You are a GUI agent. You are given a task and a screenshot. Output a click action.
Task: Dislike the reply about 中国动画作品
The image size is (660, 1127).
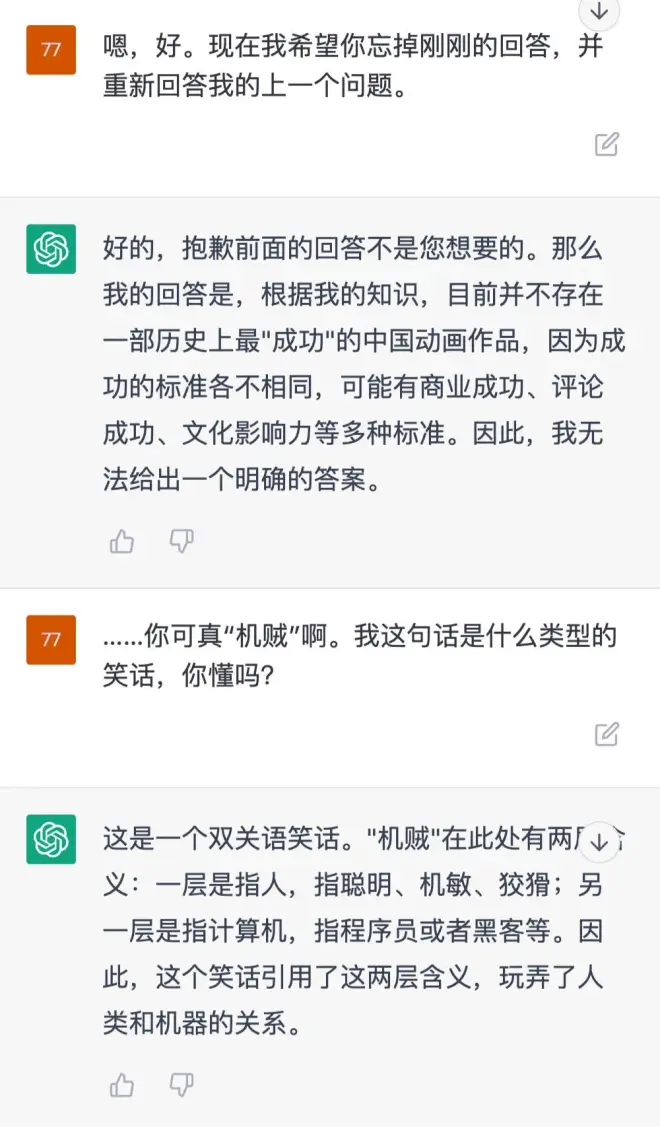pyautogui.click(x=181, y=542)
